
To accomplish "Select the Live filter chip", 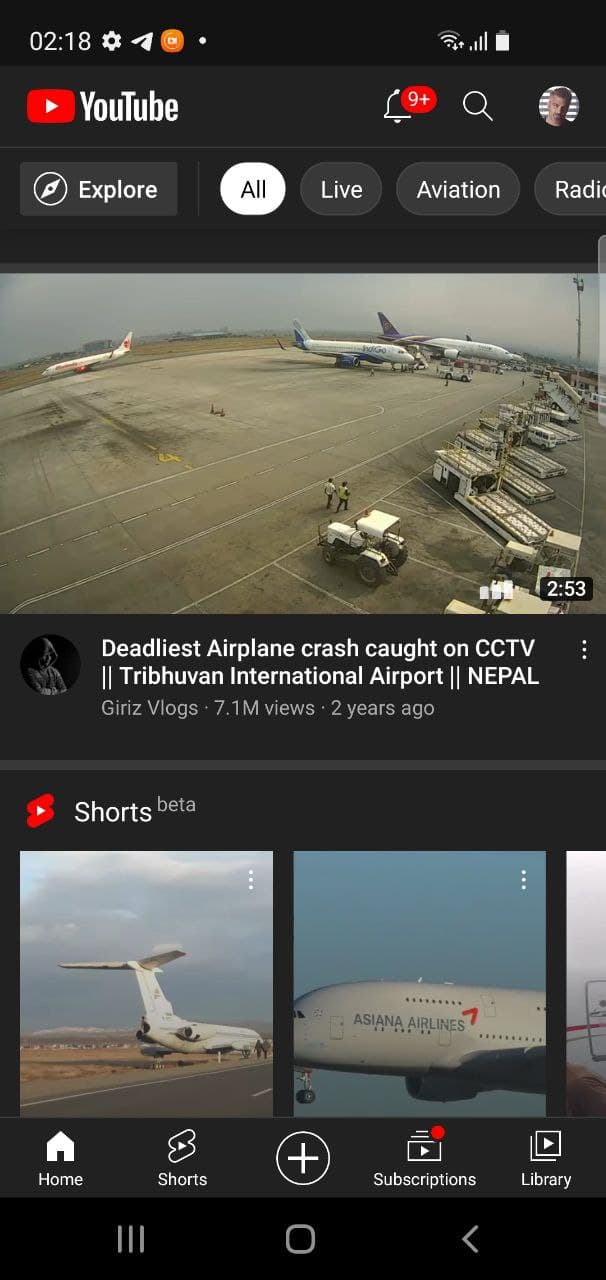I will point(341,189).
